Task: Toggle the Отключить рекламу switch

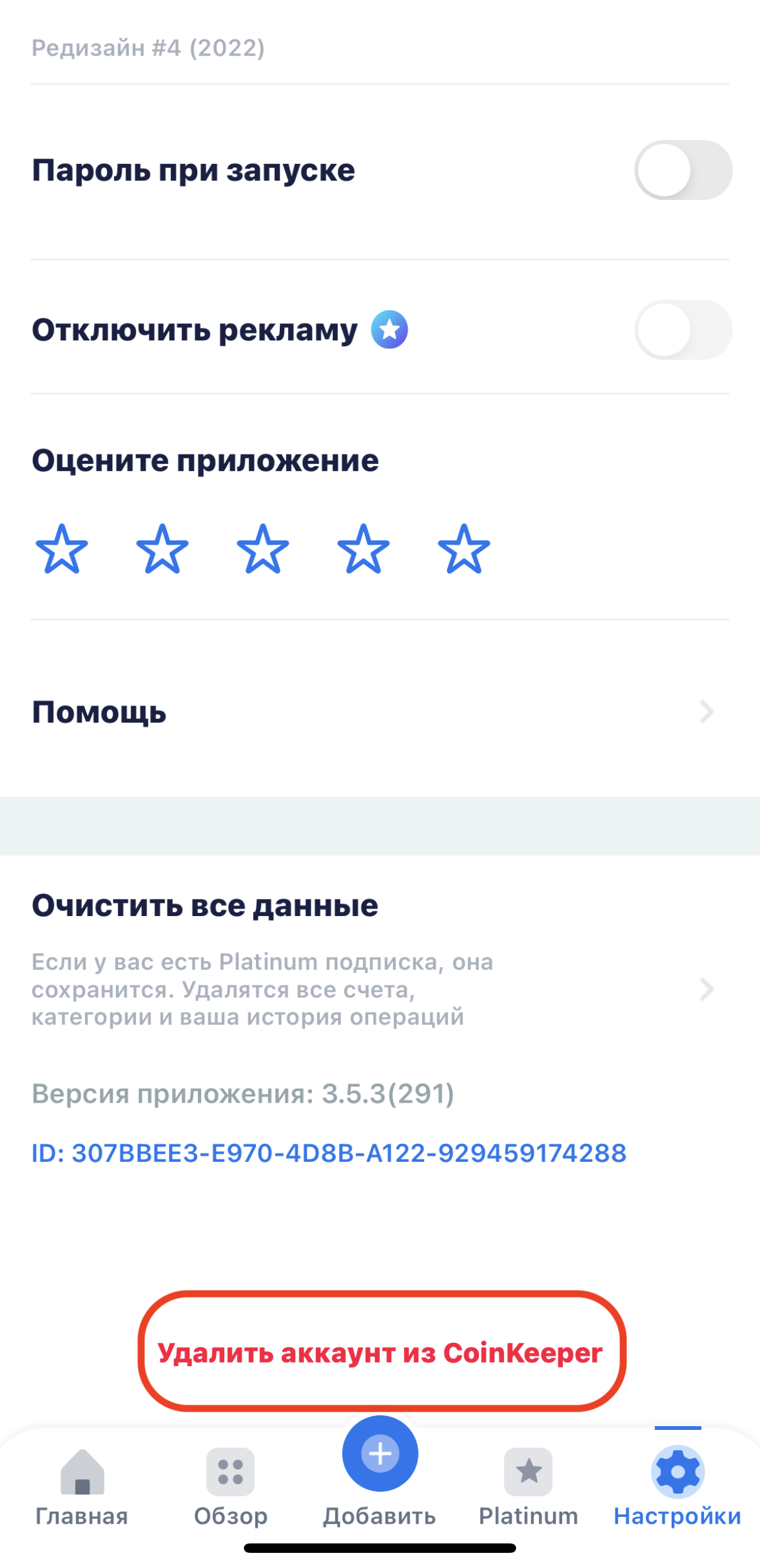Action: tap(683, 330)
